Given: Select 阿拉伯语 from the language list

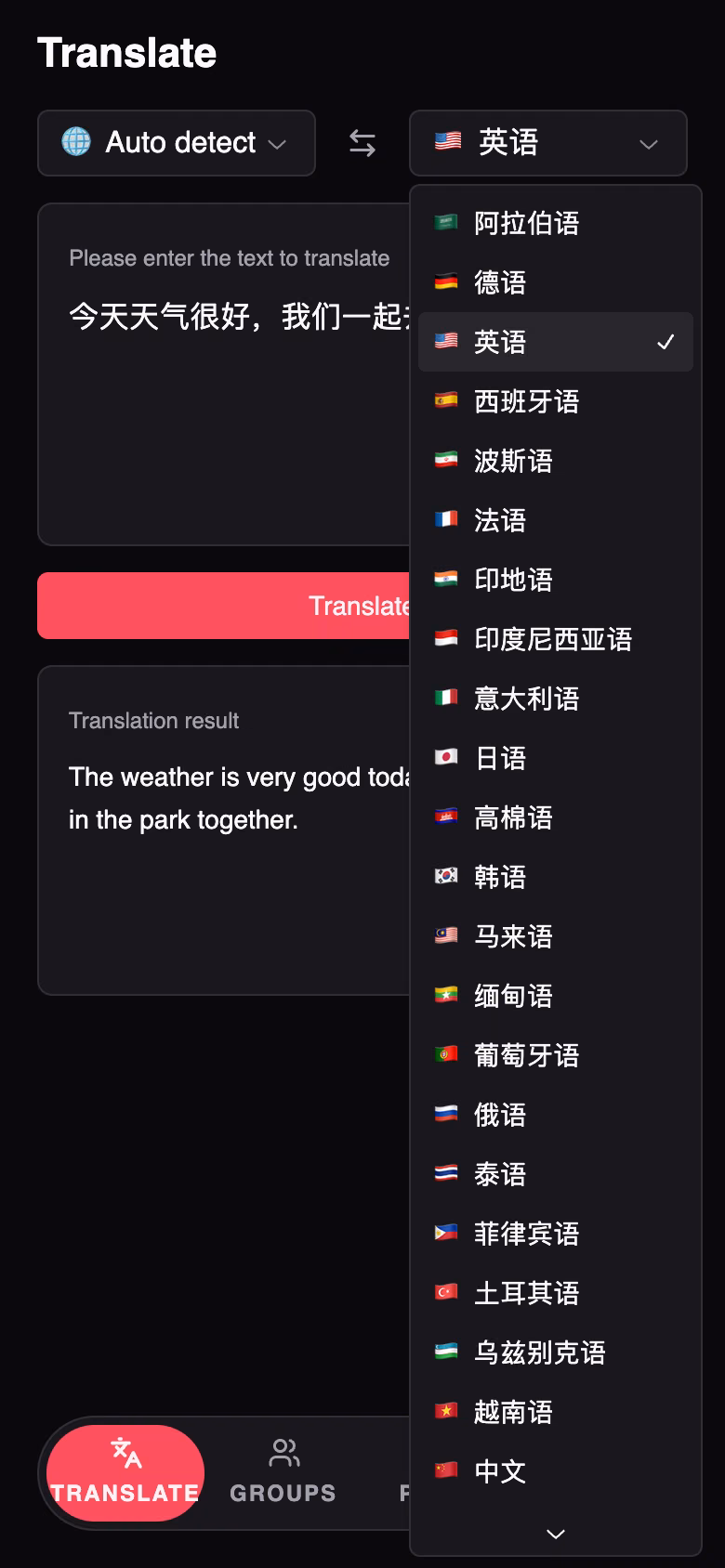Looking at the screenshot, I should click(556, 223).
